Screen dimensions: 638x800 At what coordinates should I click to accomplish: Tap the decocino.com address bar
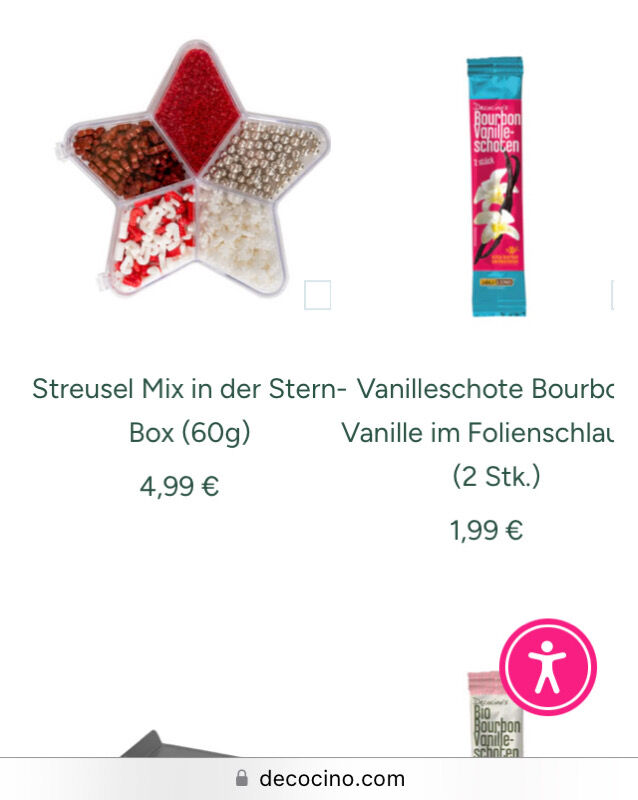(320, 778)
